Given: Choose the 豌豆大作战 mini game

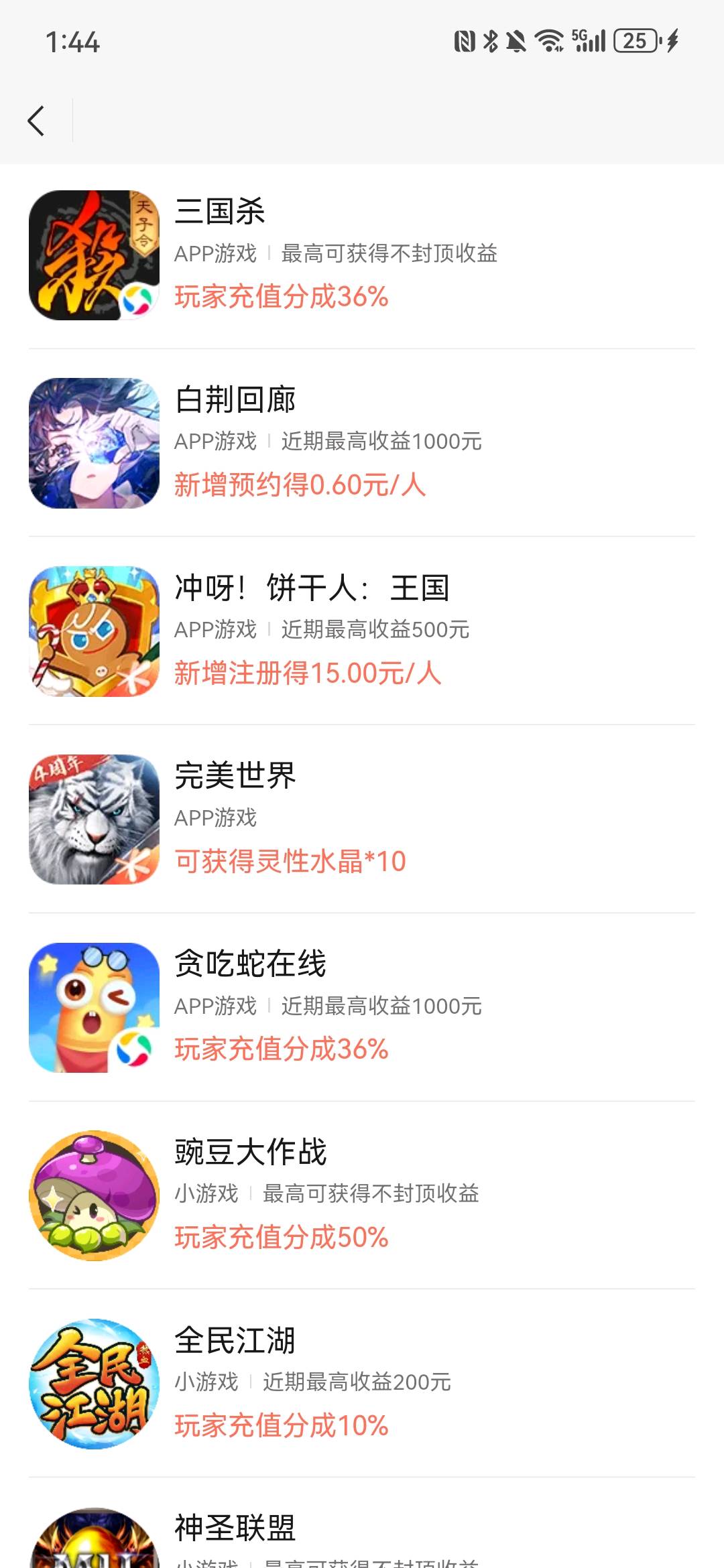Looking at the screenshot, I should (x=362, y=1195).
